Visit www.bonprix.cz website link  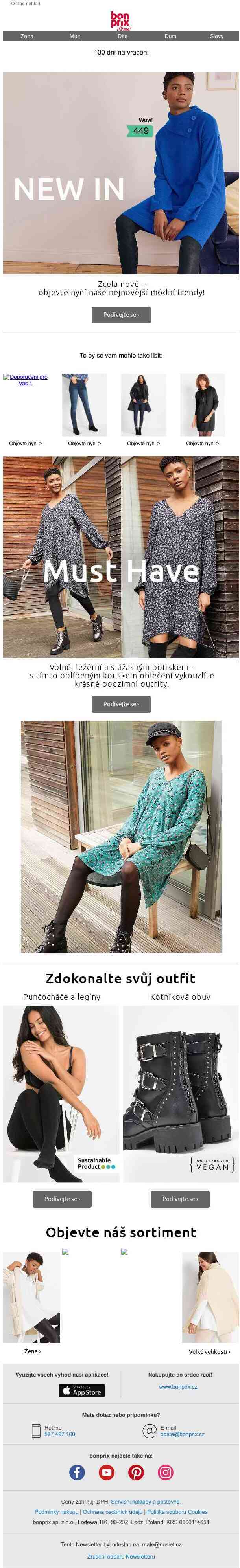[178, 1386]
